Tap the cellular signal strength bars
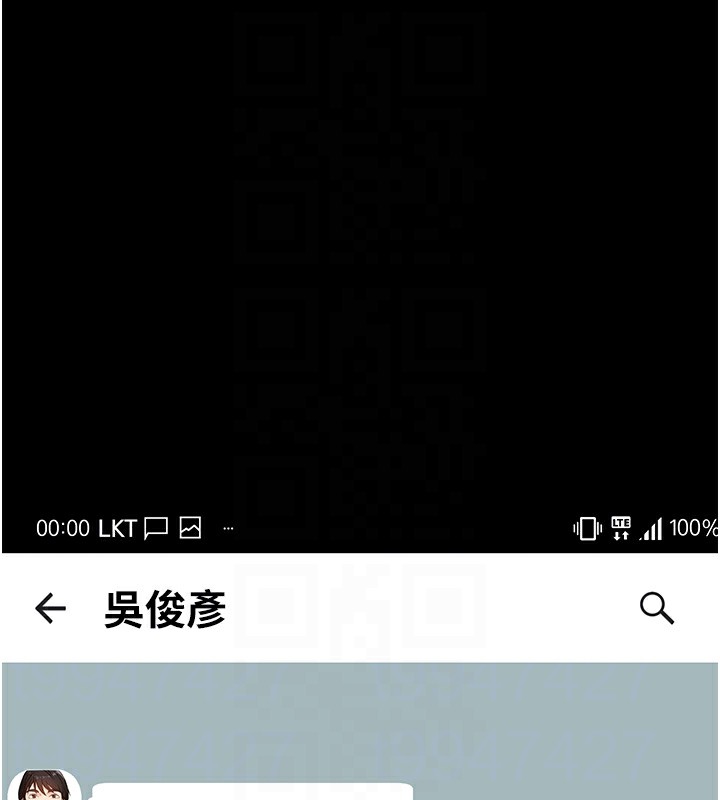The height and width of the screenshot is (800, 720). point(652,527)
